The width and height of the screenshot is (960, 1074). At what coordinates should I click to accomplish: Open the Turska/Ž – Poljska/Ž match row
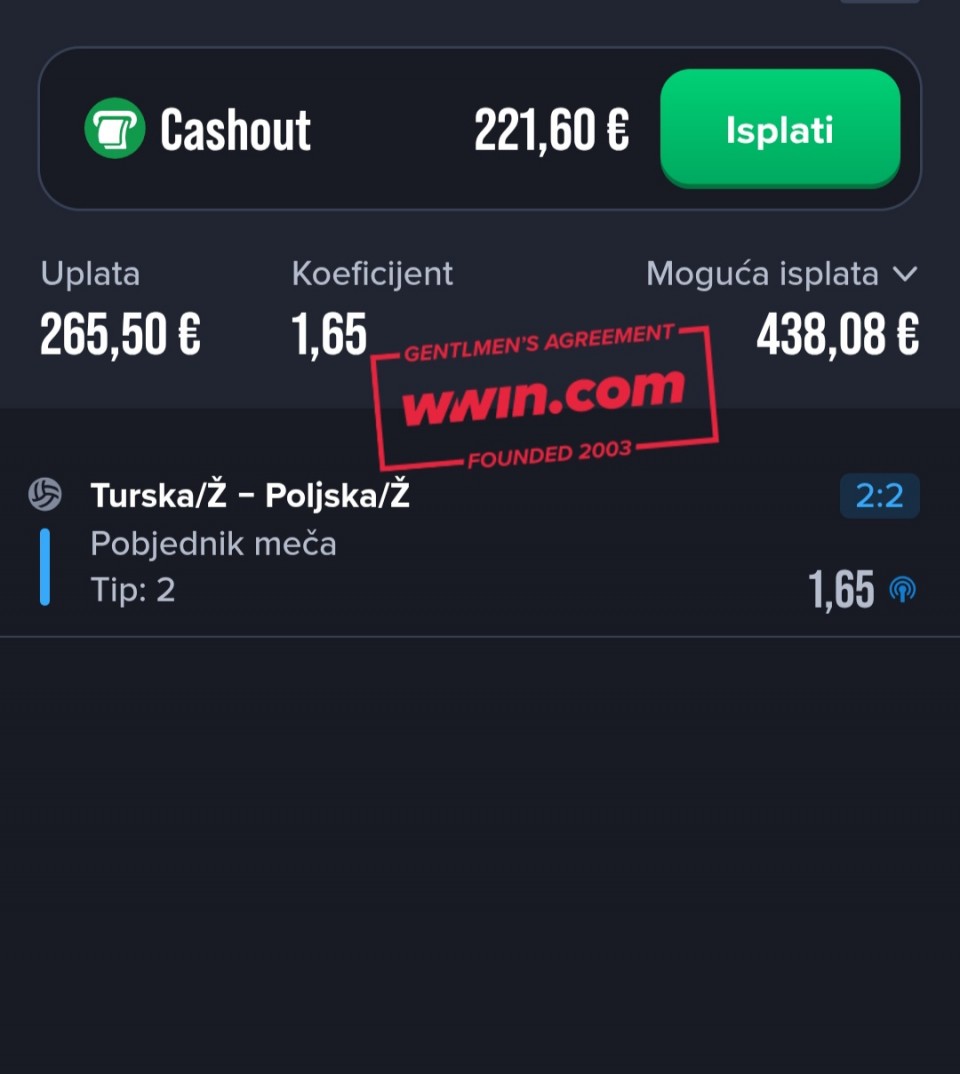250,495
